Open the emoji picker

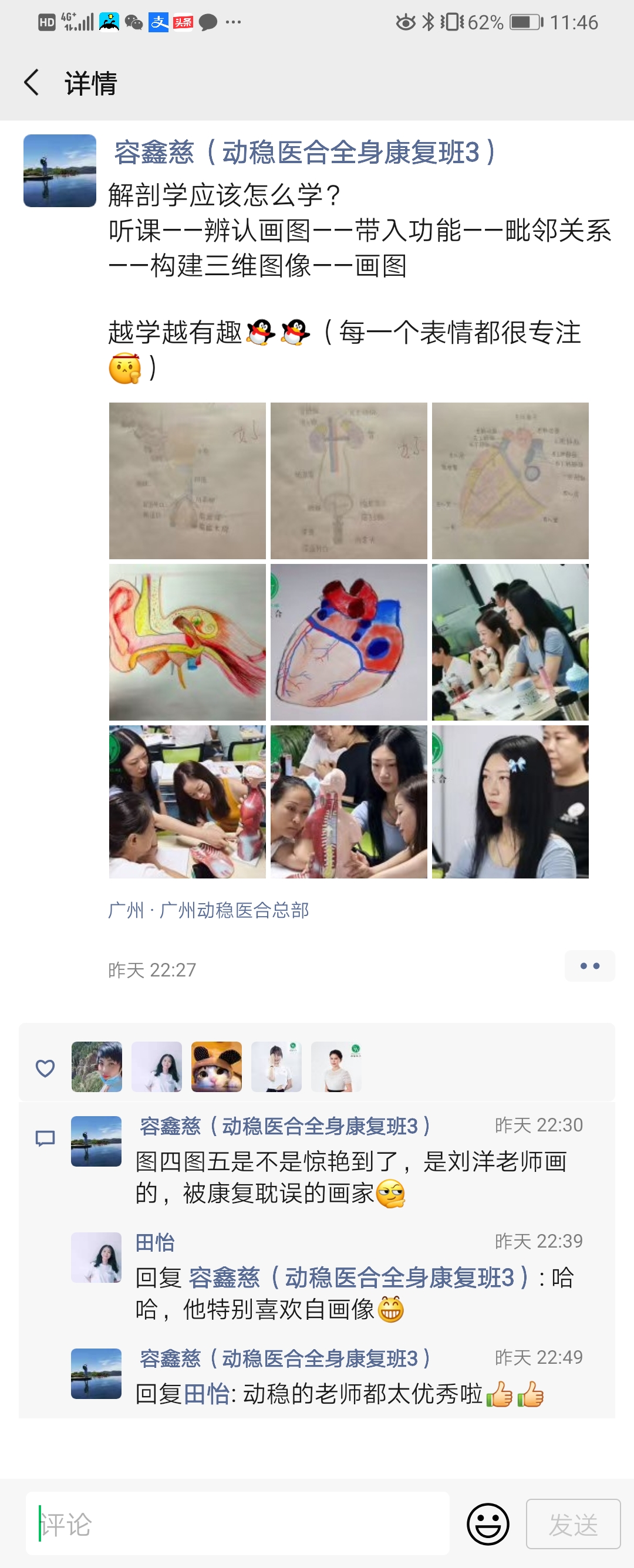point(488,1523)
